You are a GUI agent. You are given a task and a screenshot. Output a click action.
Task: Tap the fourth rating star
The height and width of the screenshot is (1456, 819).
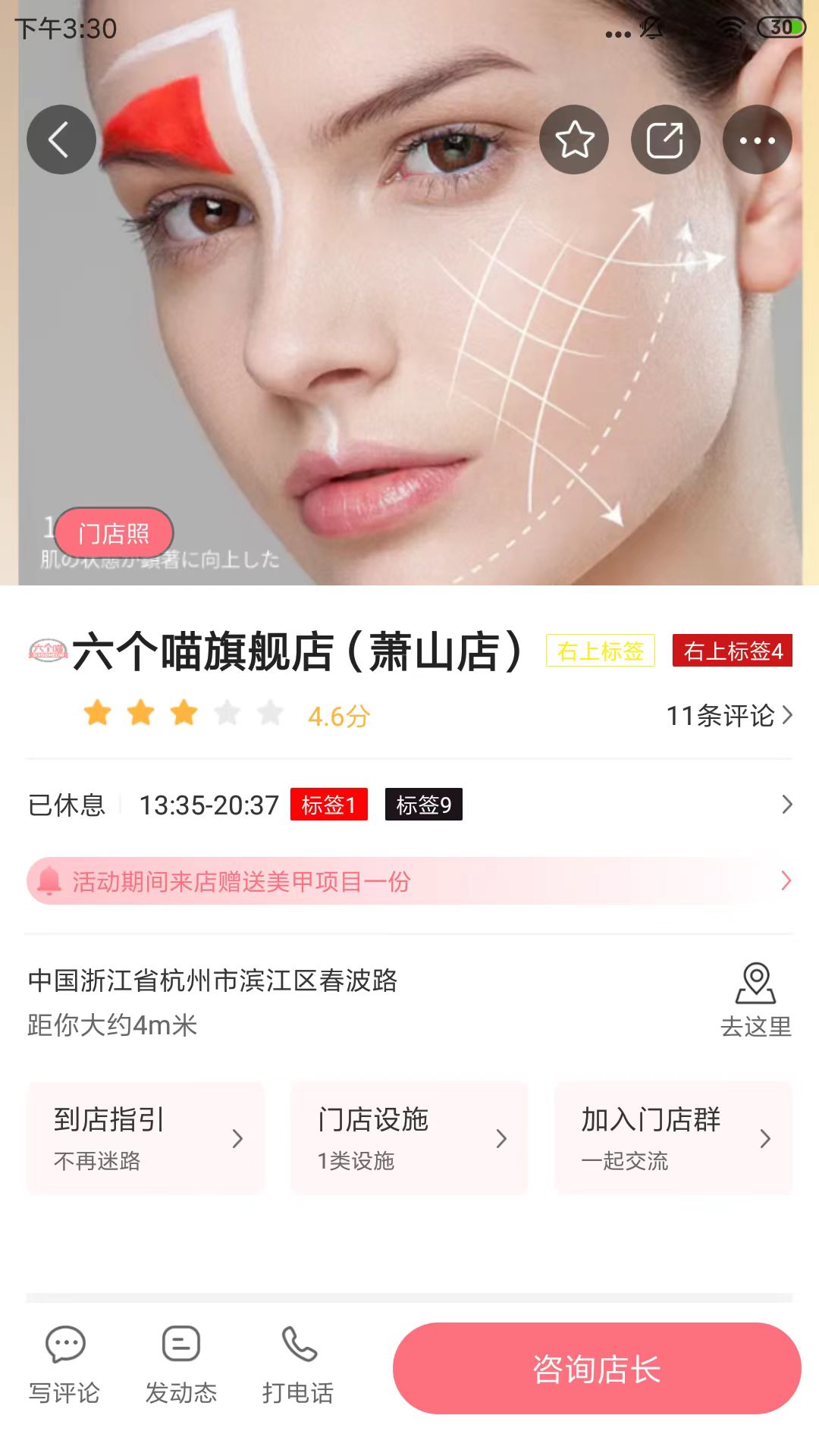click(227, 714)
